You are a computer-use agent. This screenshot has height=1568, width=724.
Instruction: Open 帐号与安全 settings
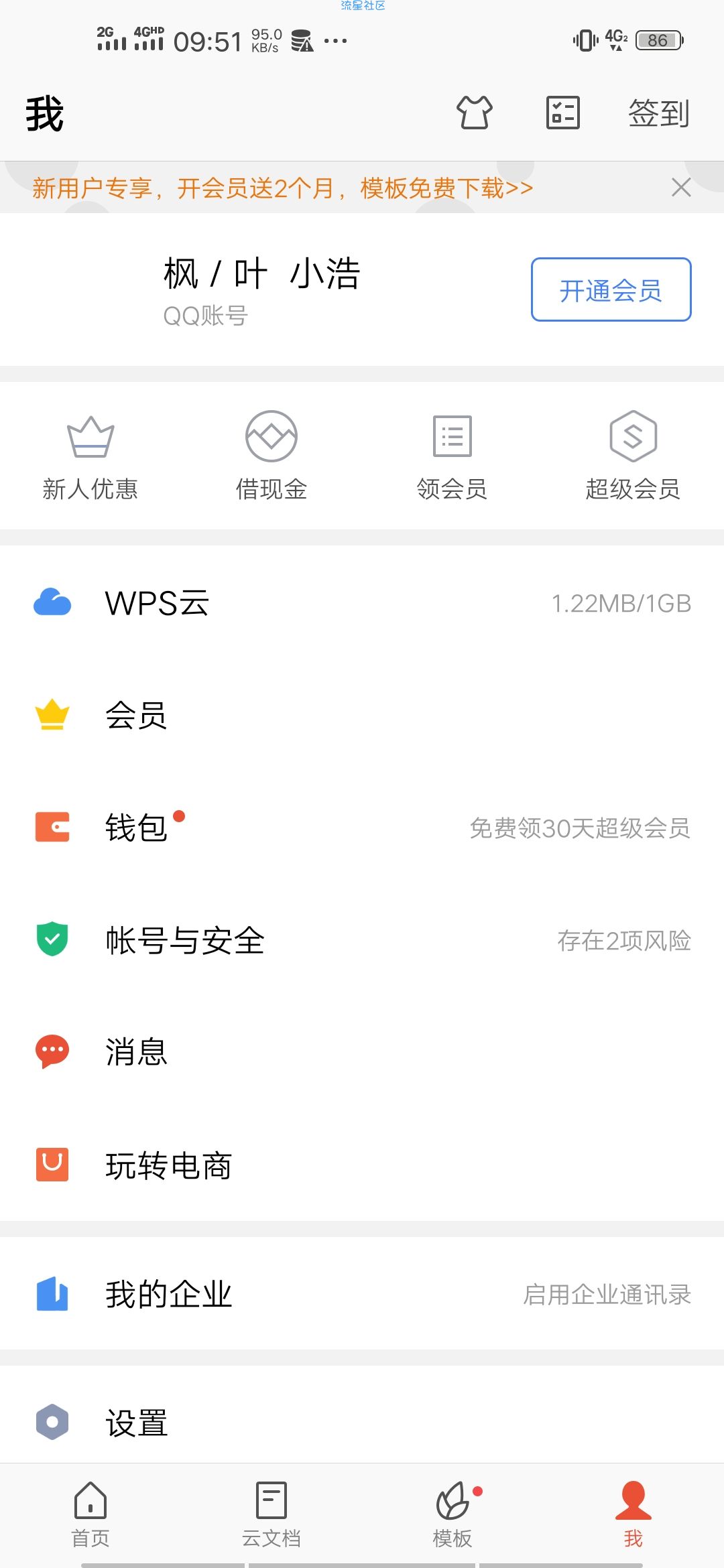362,940
